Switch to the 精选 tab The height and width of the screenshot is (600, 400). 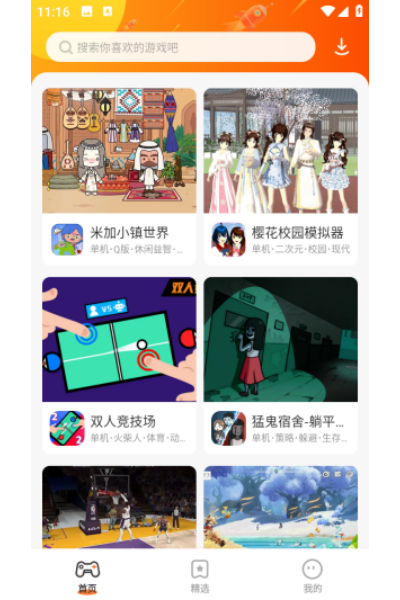200,576
